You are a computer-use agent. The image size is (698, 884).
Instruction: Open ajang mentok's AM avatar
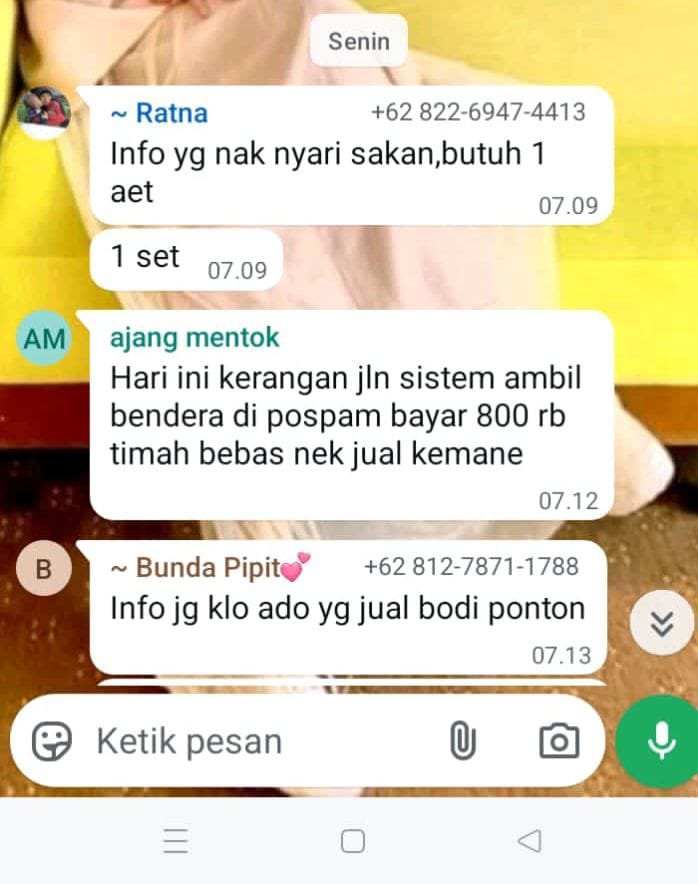tap(44, 338)
